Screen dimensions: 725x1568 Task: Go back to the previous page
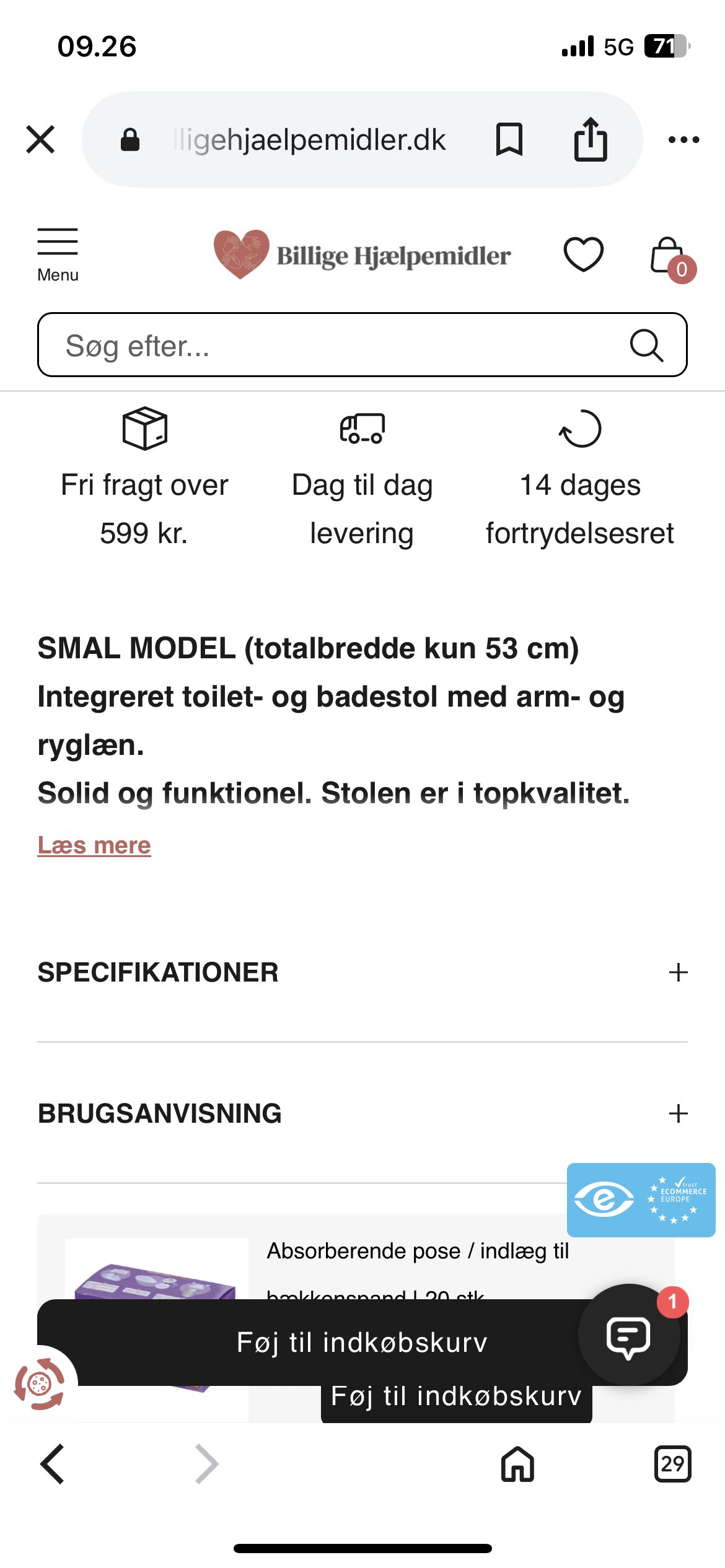(x=53, y=1464)
